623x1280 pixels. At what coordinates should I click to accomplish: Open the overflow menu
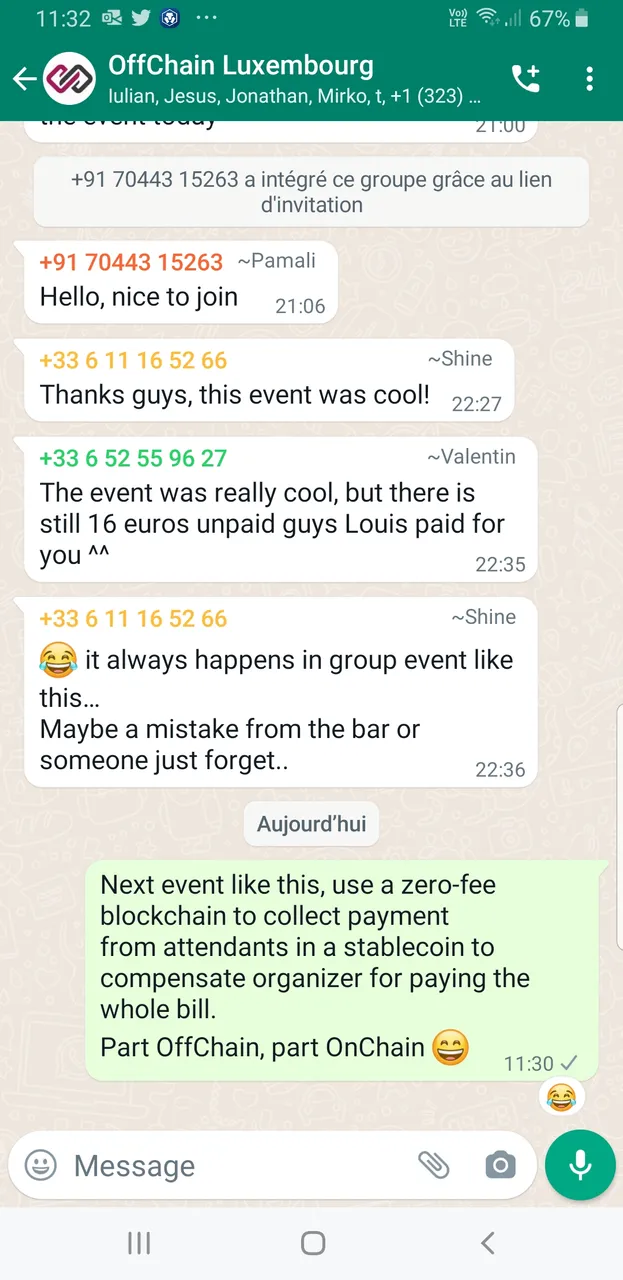[589, 79]
